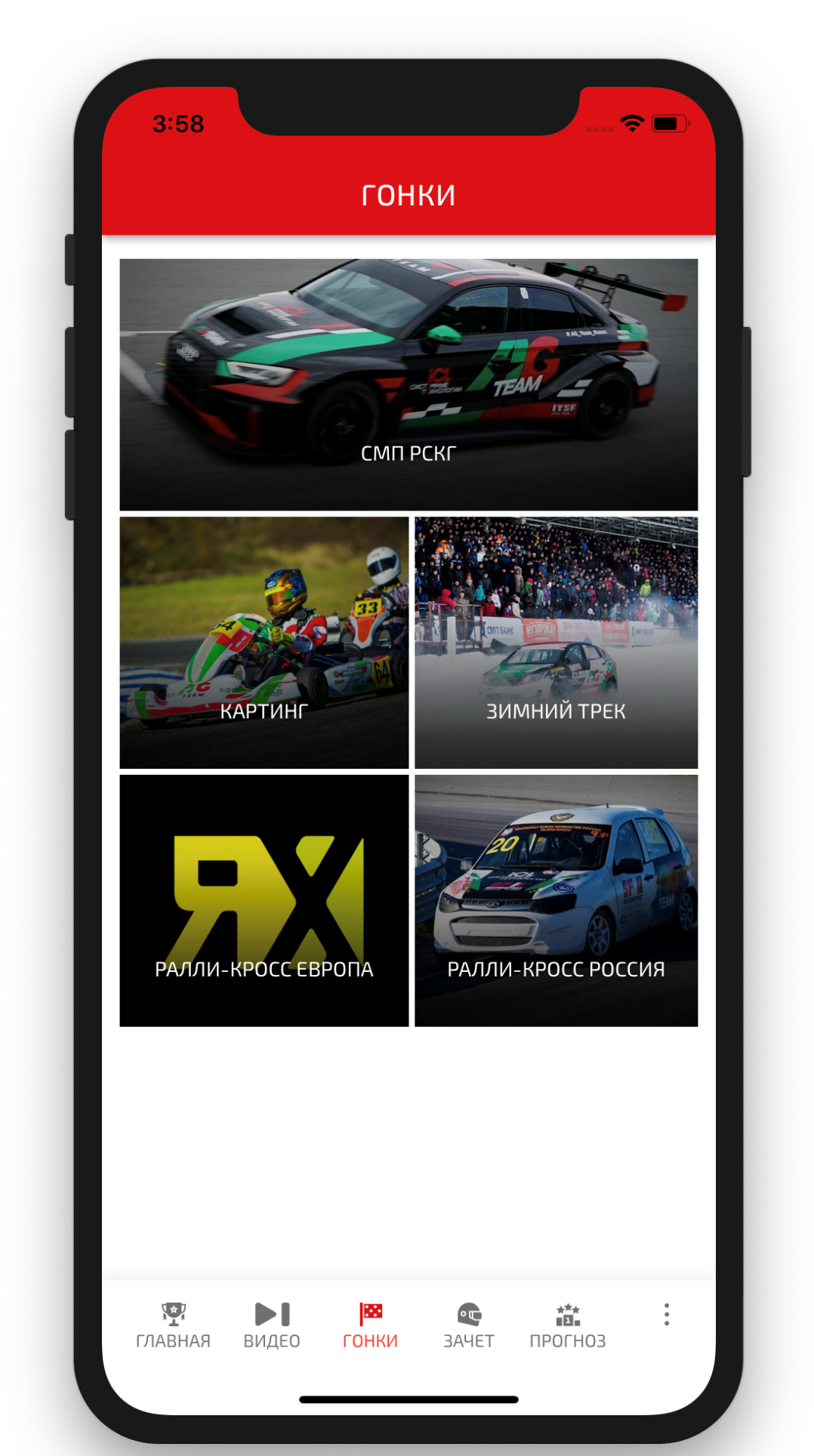Open РАЛЛИ-КРОСС ЕВРОПА tile
The image size is (814, 1456).
[x=264, y=900]
